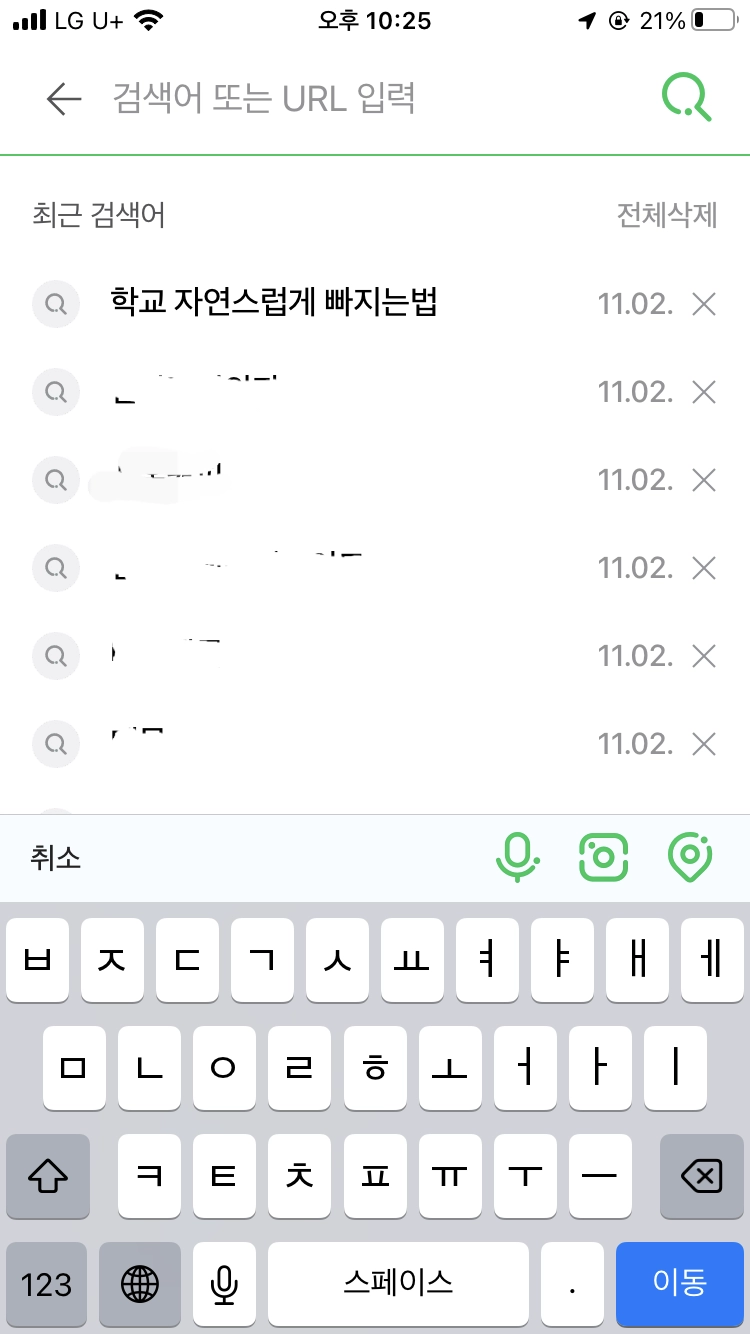Toggle the Shift key on the keyboard

[x=47, y=1177]
